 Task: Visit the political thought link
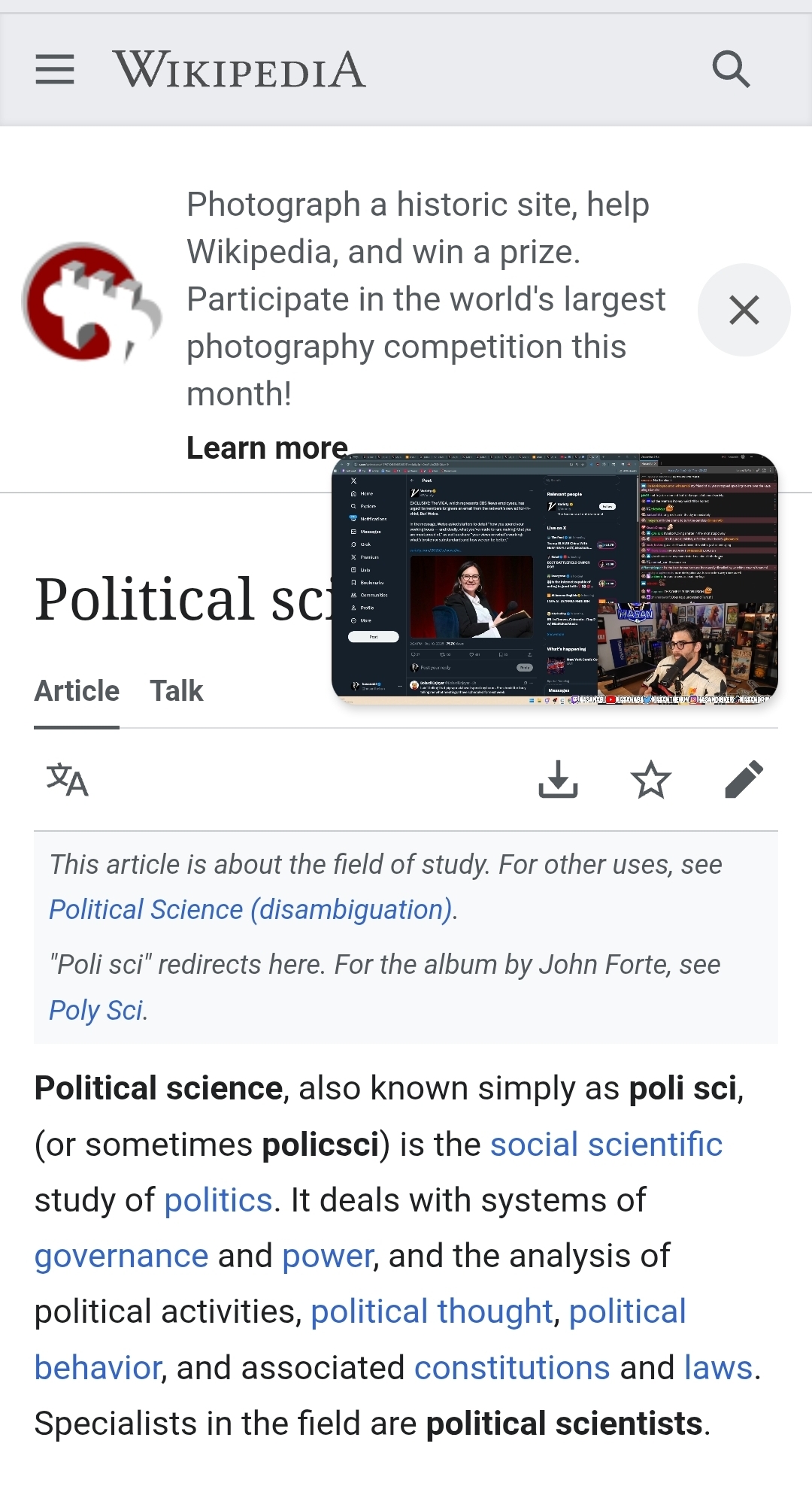click(432, 1312)
